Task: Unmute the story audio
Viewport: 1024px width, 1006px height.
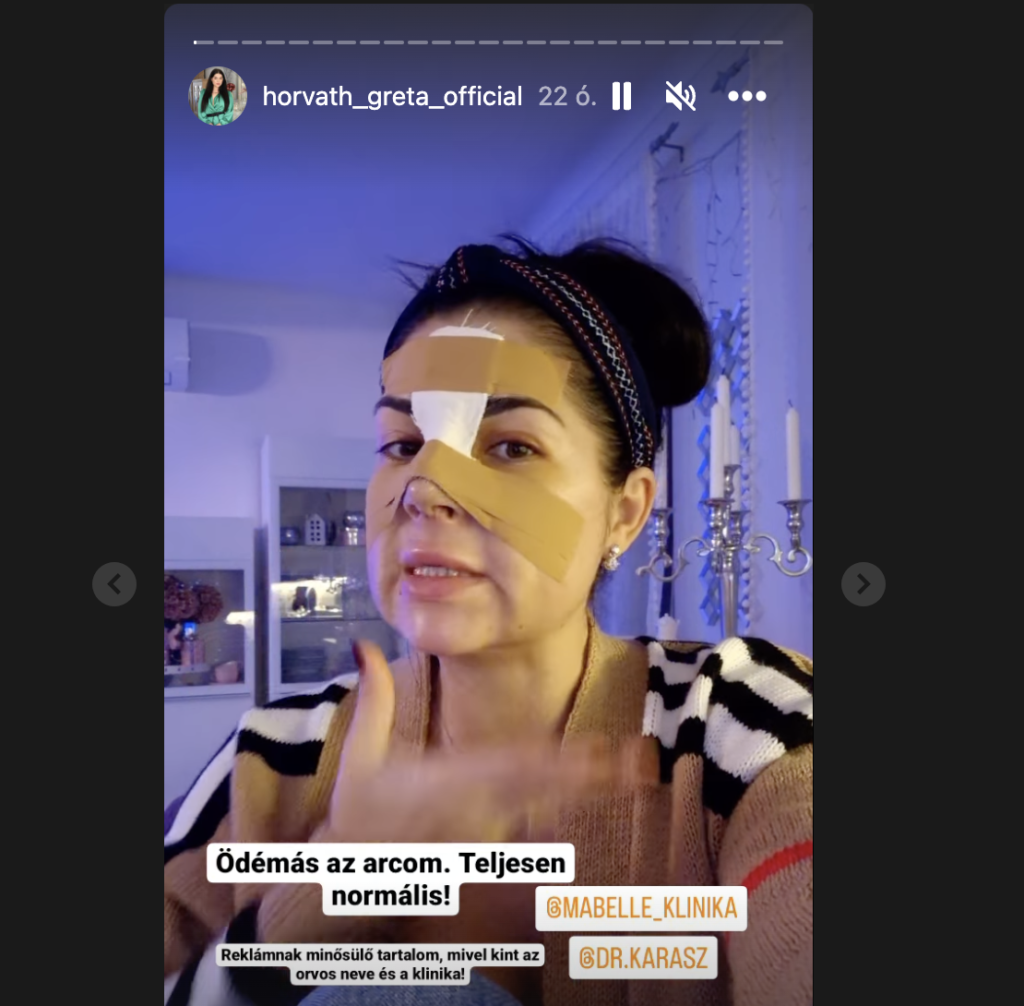Action: click(680, 96)
